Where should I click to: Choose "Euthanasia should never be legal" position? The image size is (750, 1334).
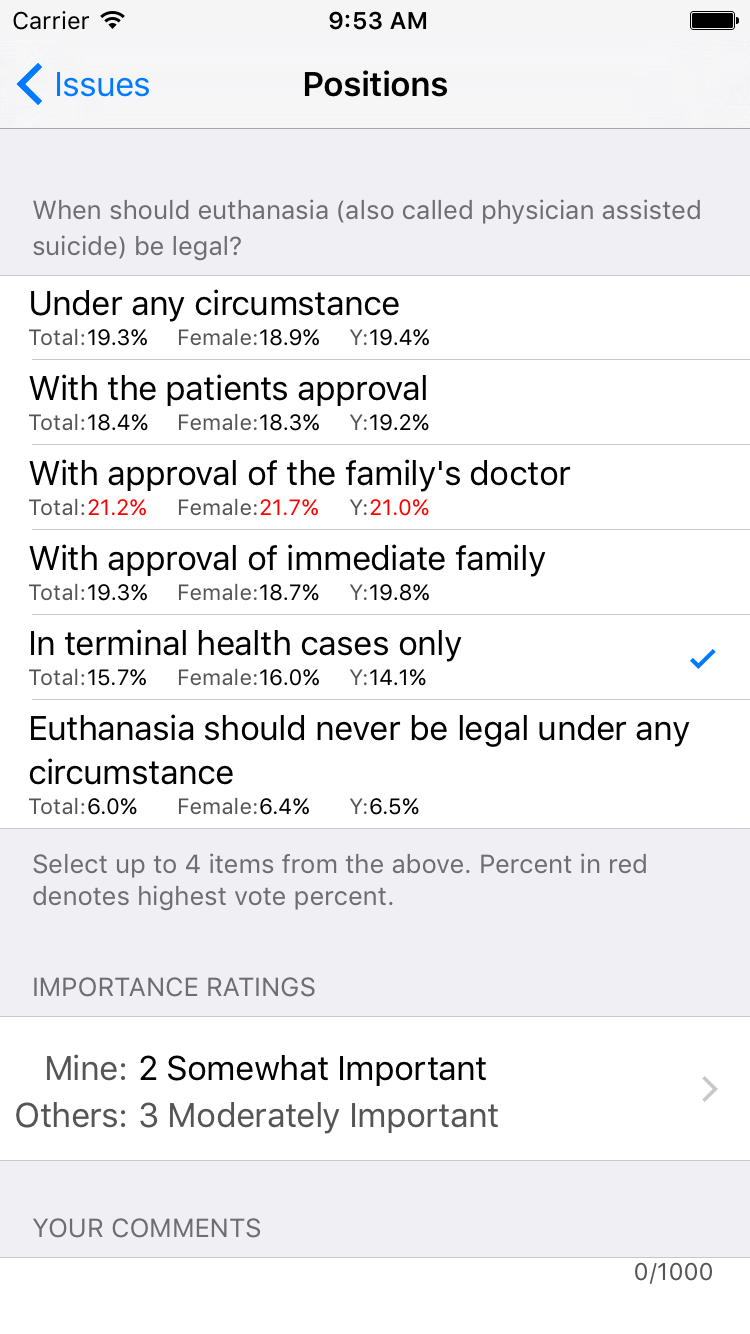tap(375, 765)
